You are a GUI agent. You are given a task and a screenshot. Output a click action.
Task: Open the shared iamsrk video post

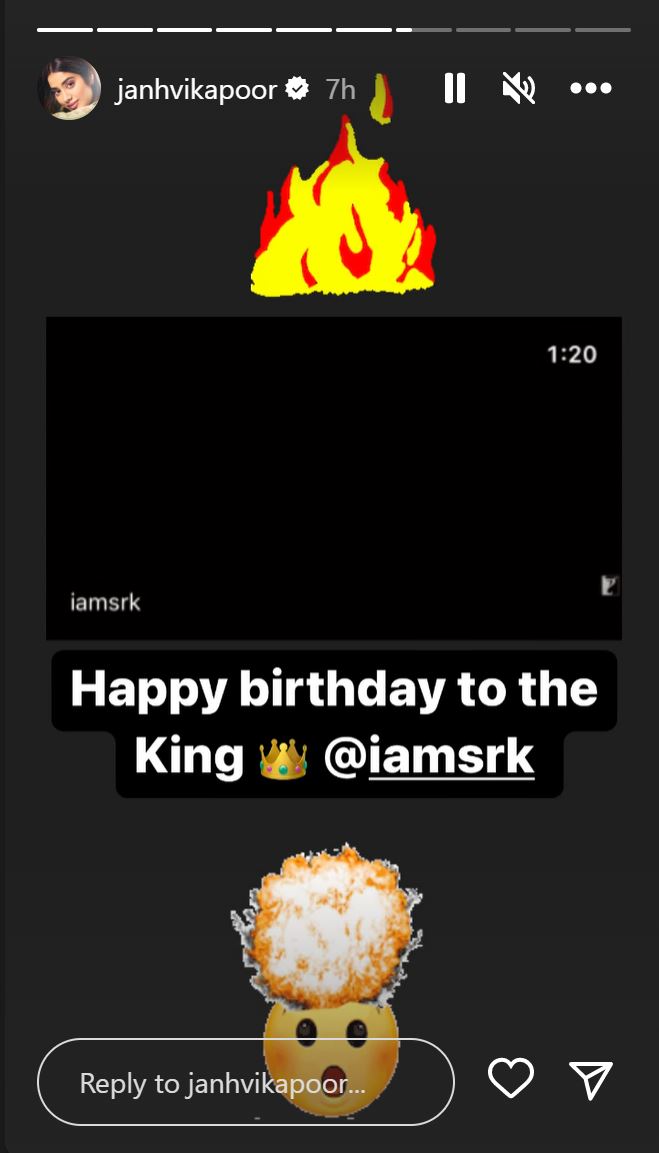334,478
